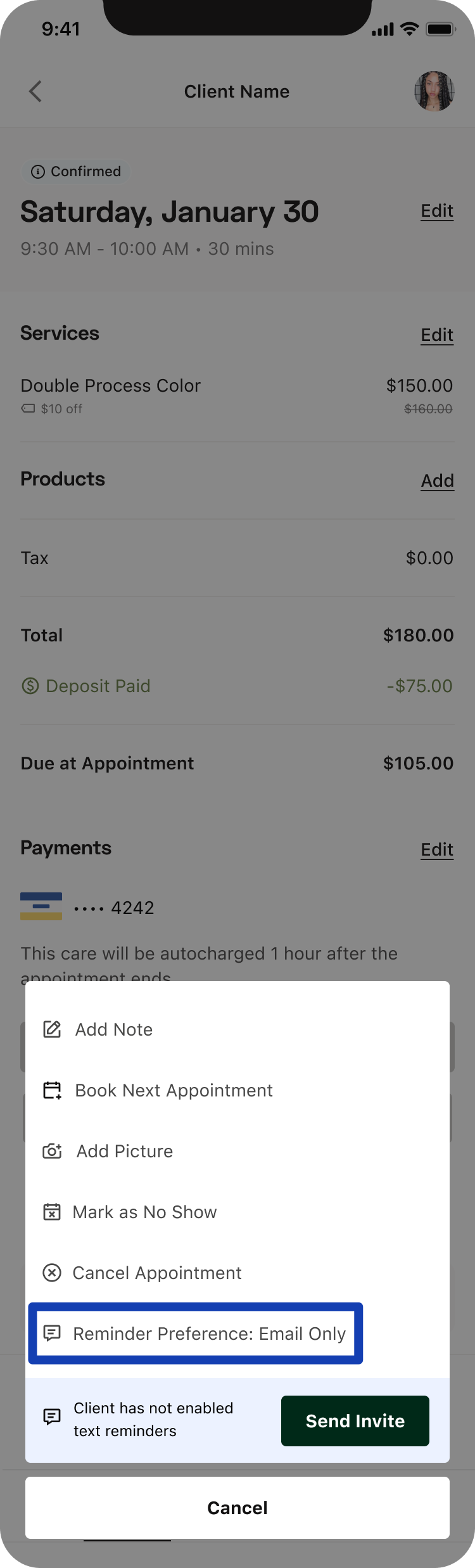Select Add Note from the action sheet
The height and width of the screenshot is (1568, 475).
[x=113, y=1029]
